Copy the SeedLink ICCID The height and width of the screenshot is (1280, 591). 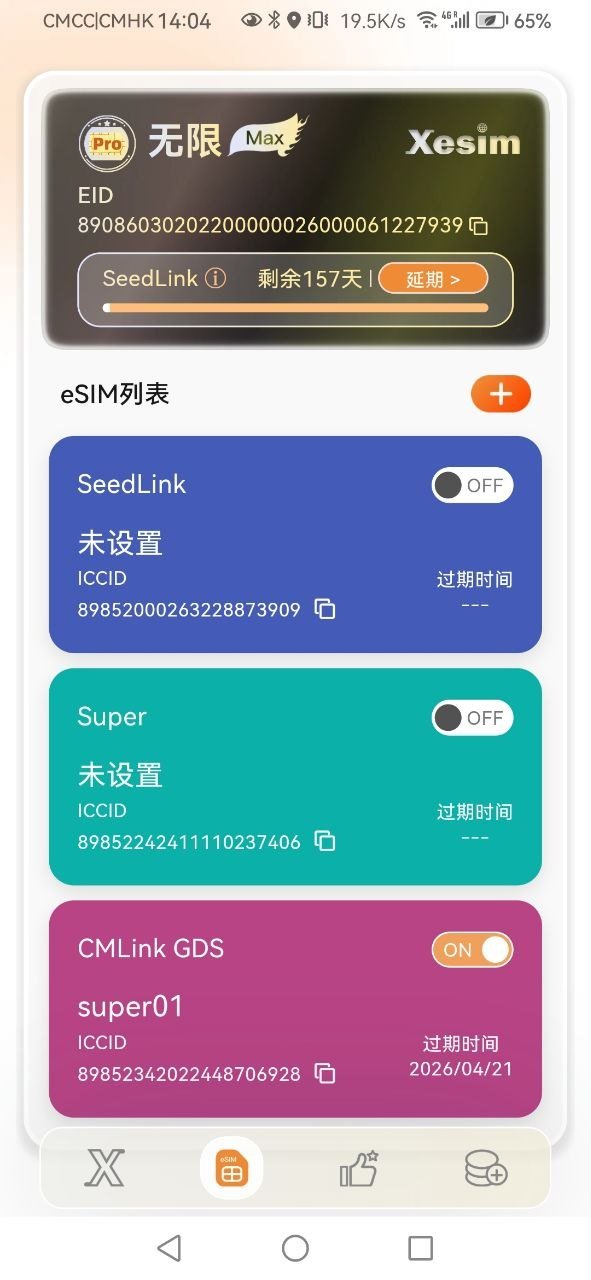[x=325, y=609]
